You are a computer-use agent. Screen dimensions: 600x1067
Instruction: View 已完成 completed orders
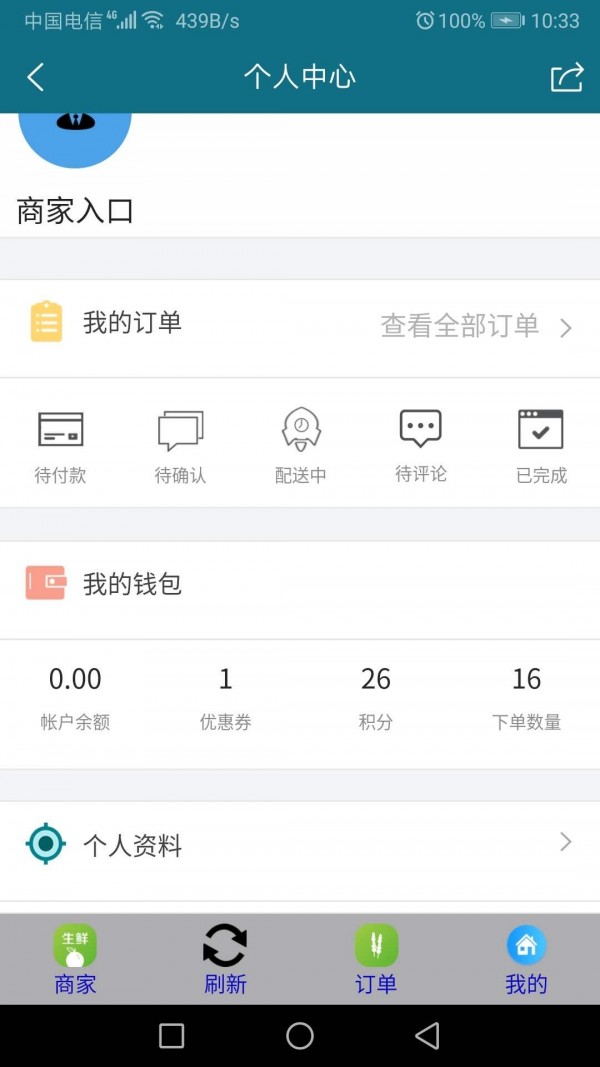point(541,446)
